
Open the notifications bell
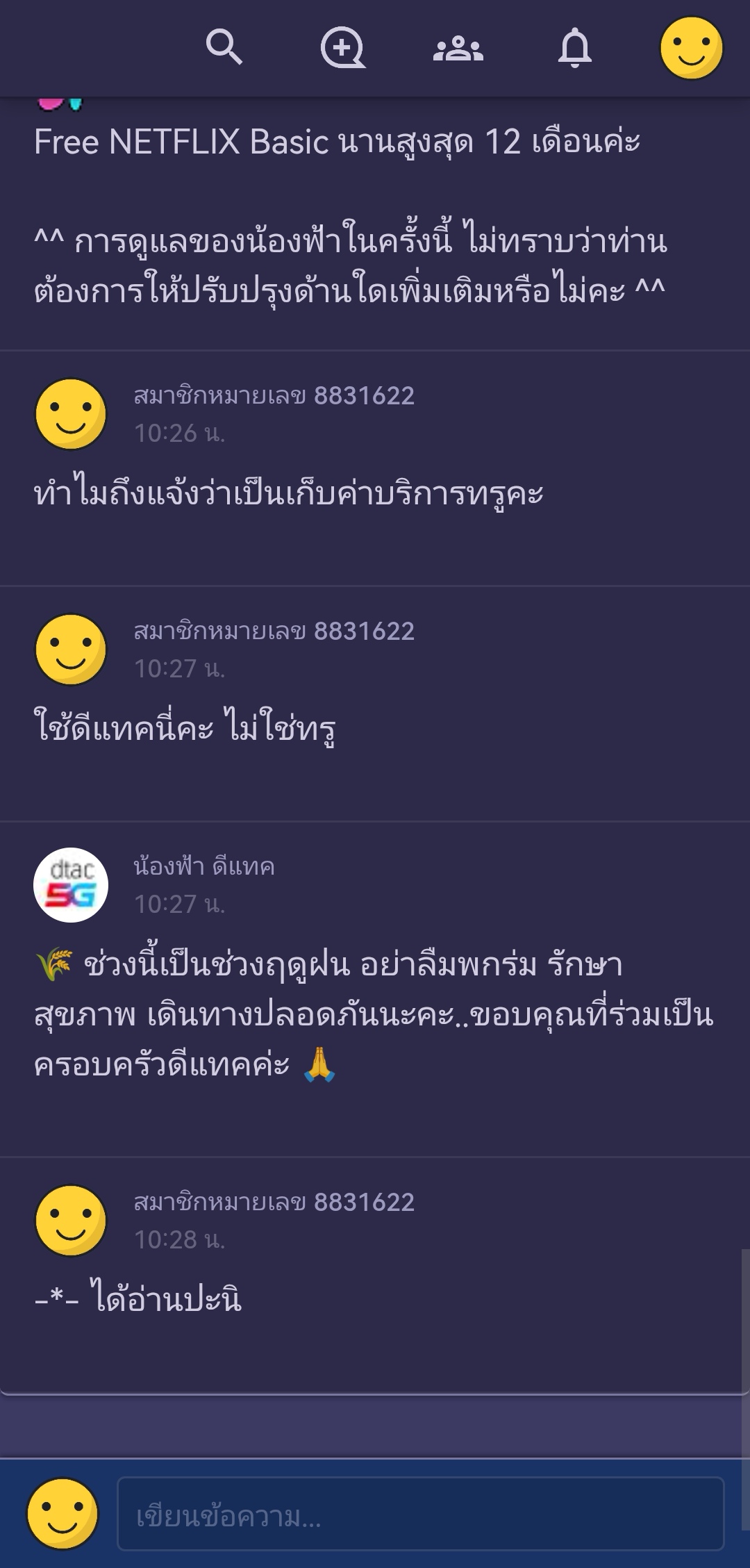pyautogui.click(x=575, y=48)
